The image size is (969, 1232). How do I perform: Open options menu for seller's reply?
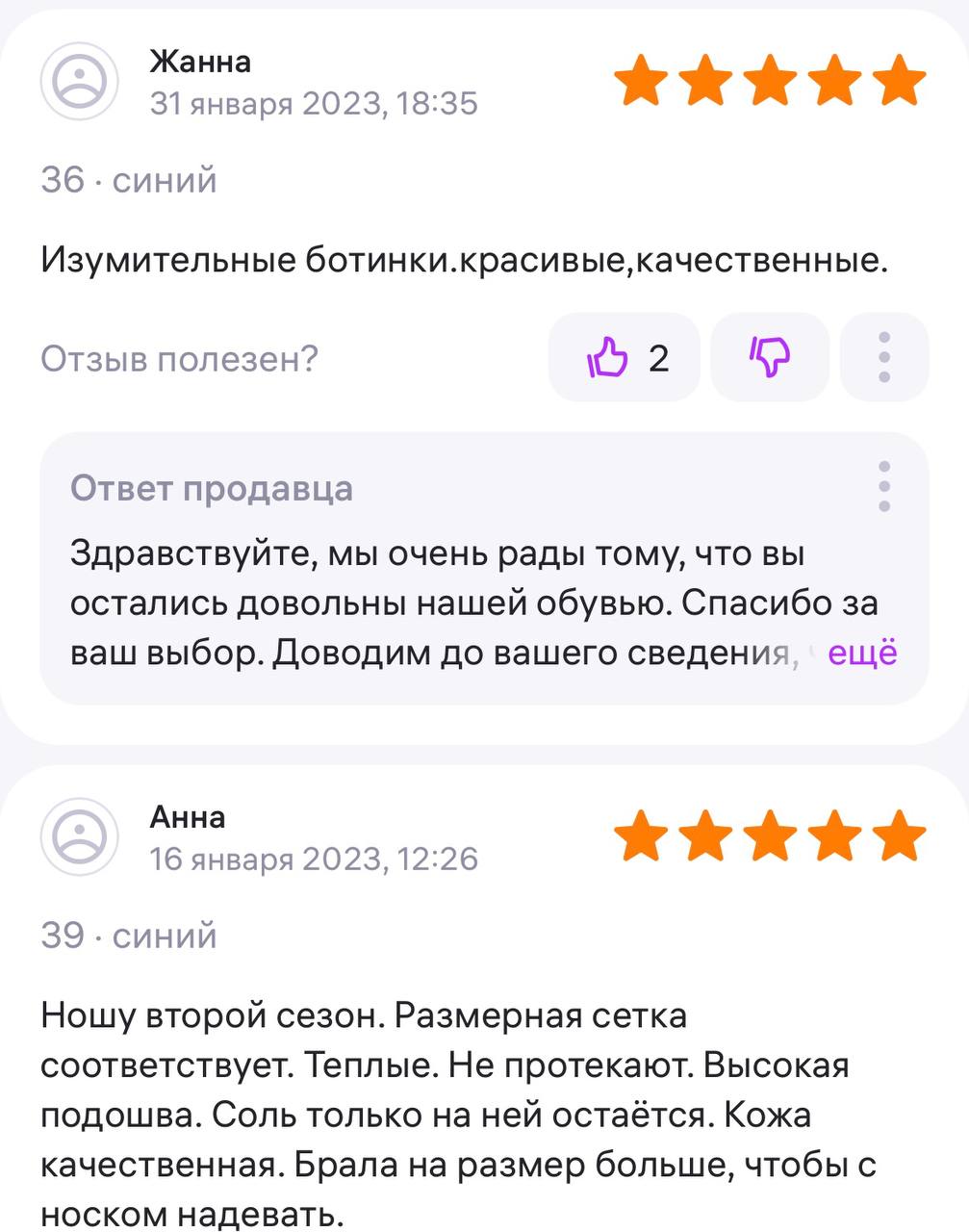(x=884, y=486)
